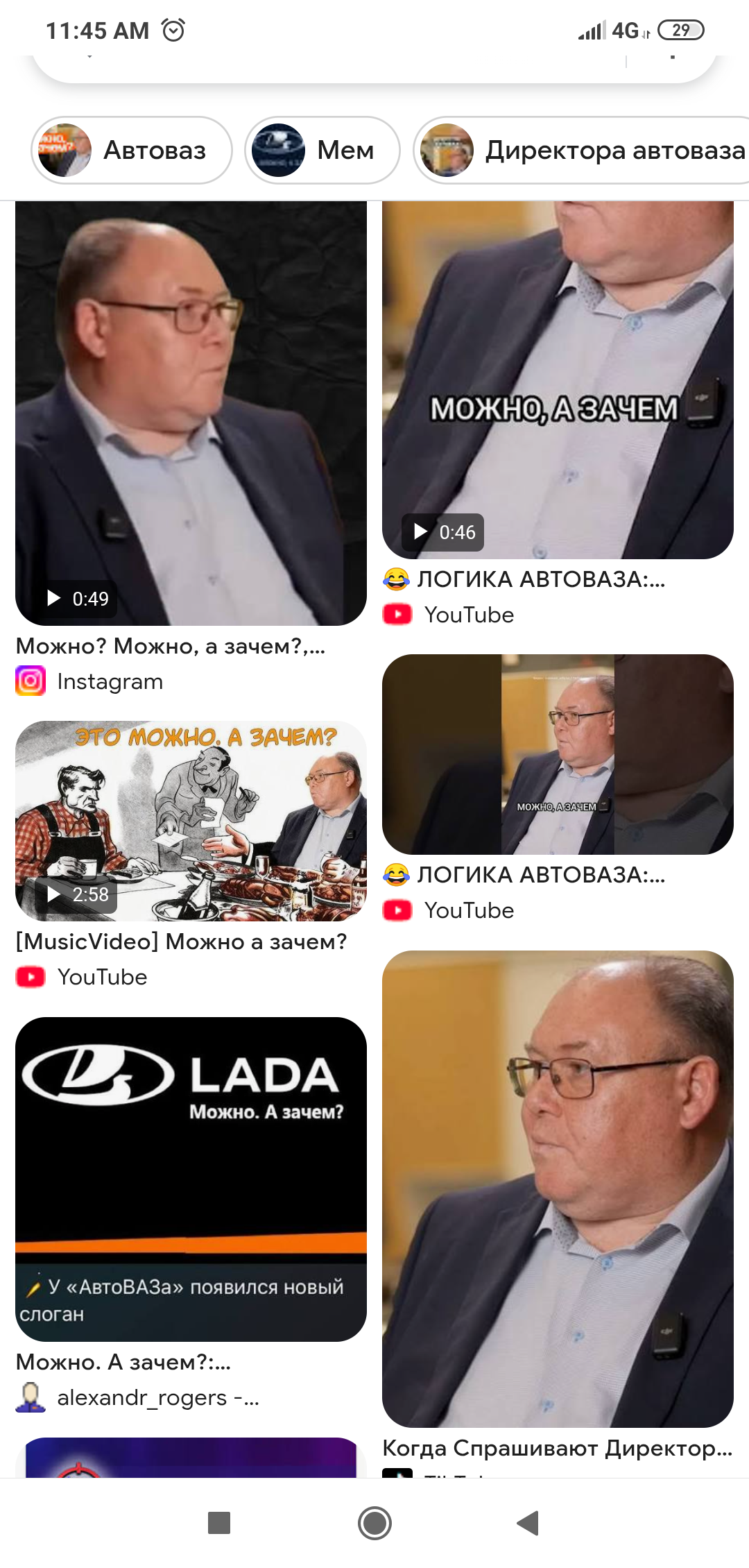Open the Когда Спрашивают Директор image
The width and height of the screenshot is (749, 1568).
(558, 1188)
